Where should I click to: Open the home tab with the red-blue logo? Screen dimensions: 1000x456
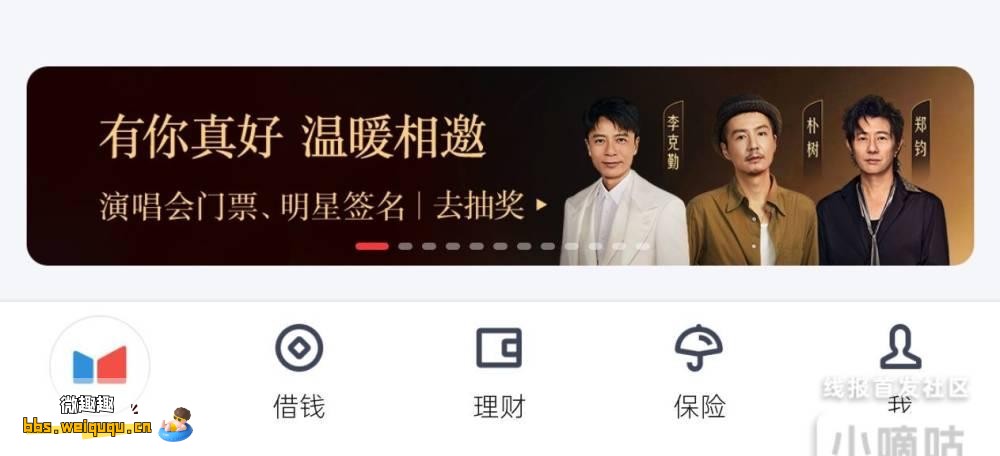click(99, 366)
